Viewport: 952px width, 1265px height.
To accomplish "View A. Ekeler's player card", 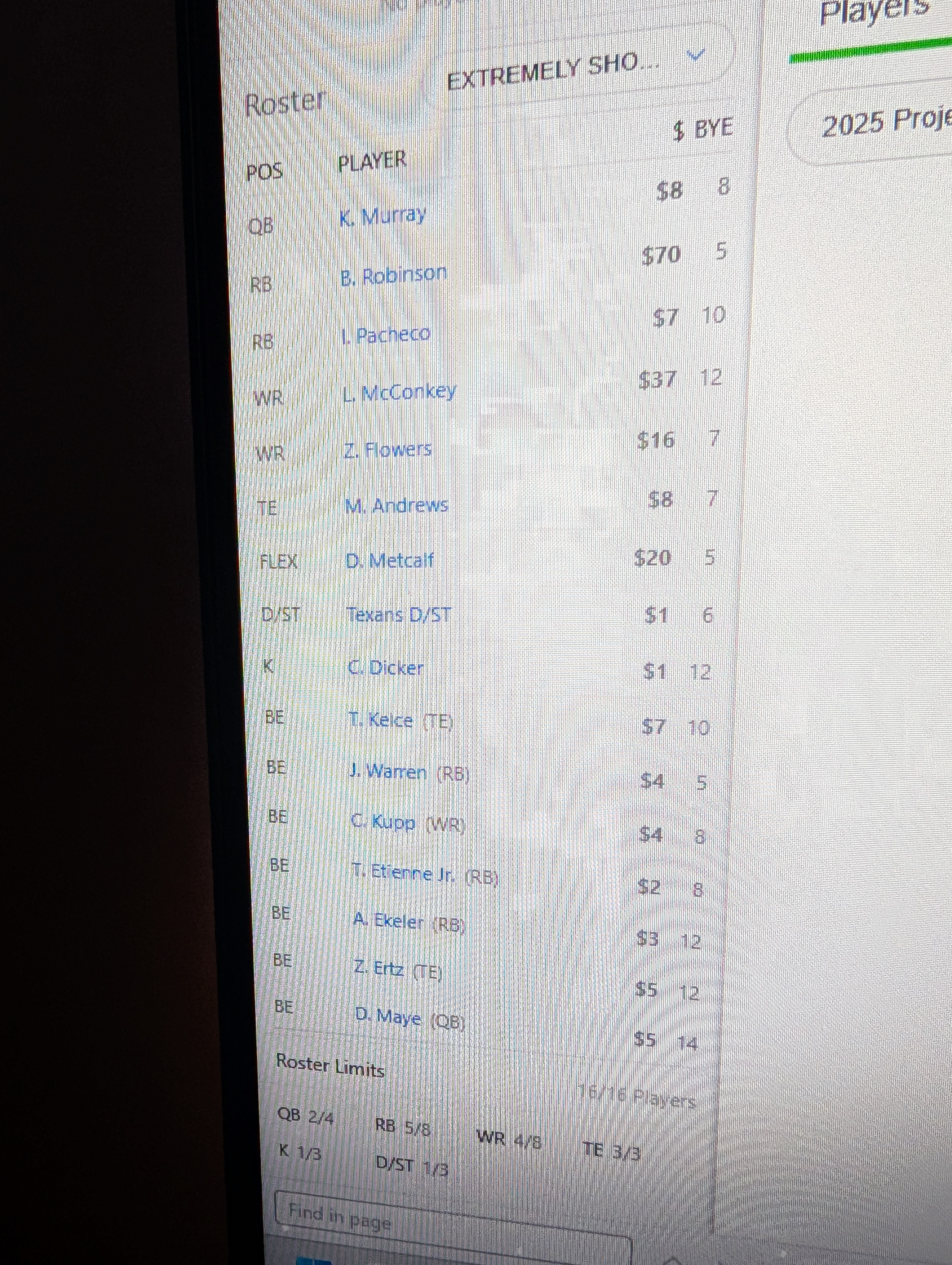I will pyautogui.click(x=389, y=921).
